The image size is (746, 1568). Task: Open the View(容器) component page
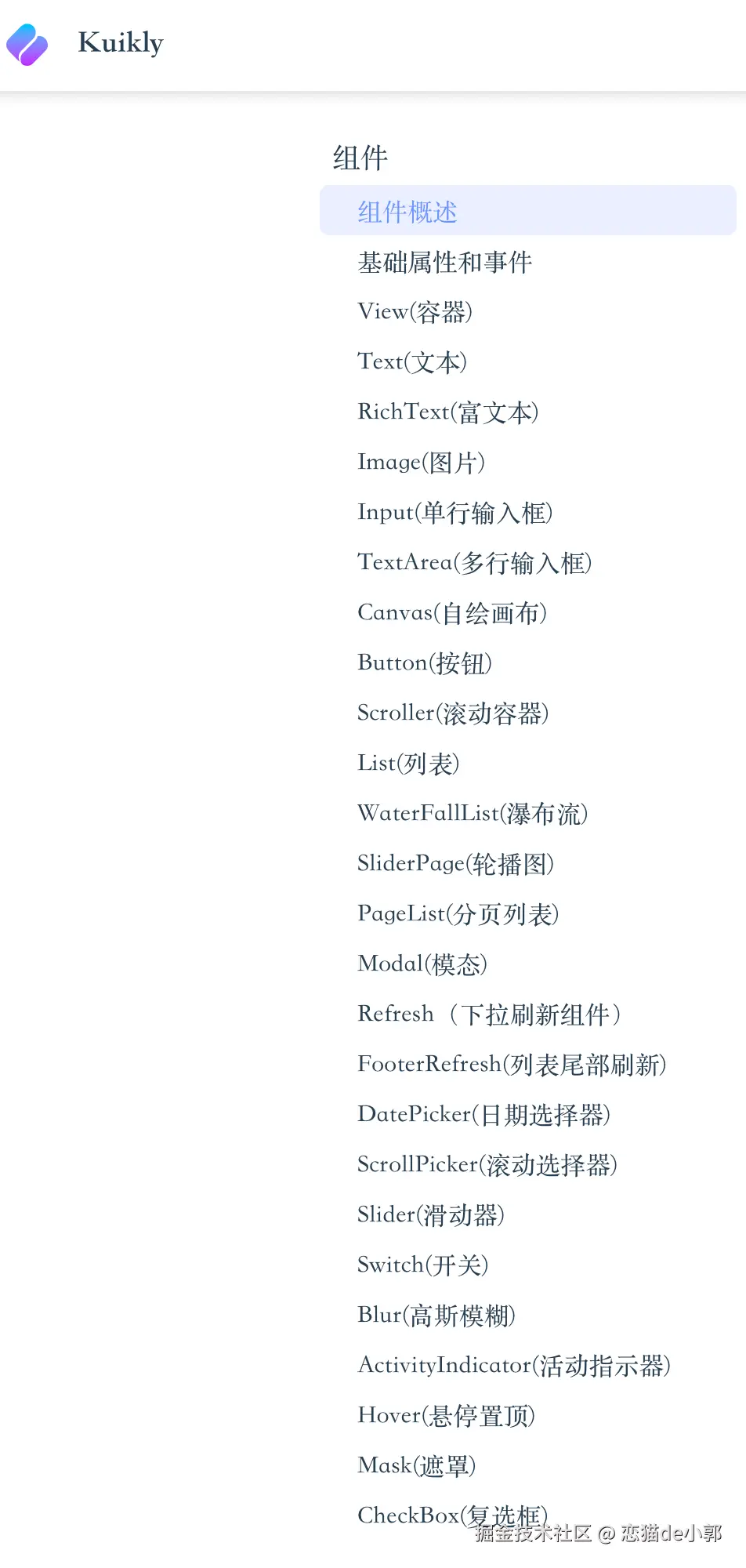pyautogui.click(x=415, y=312)
